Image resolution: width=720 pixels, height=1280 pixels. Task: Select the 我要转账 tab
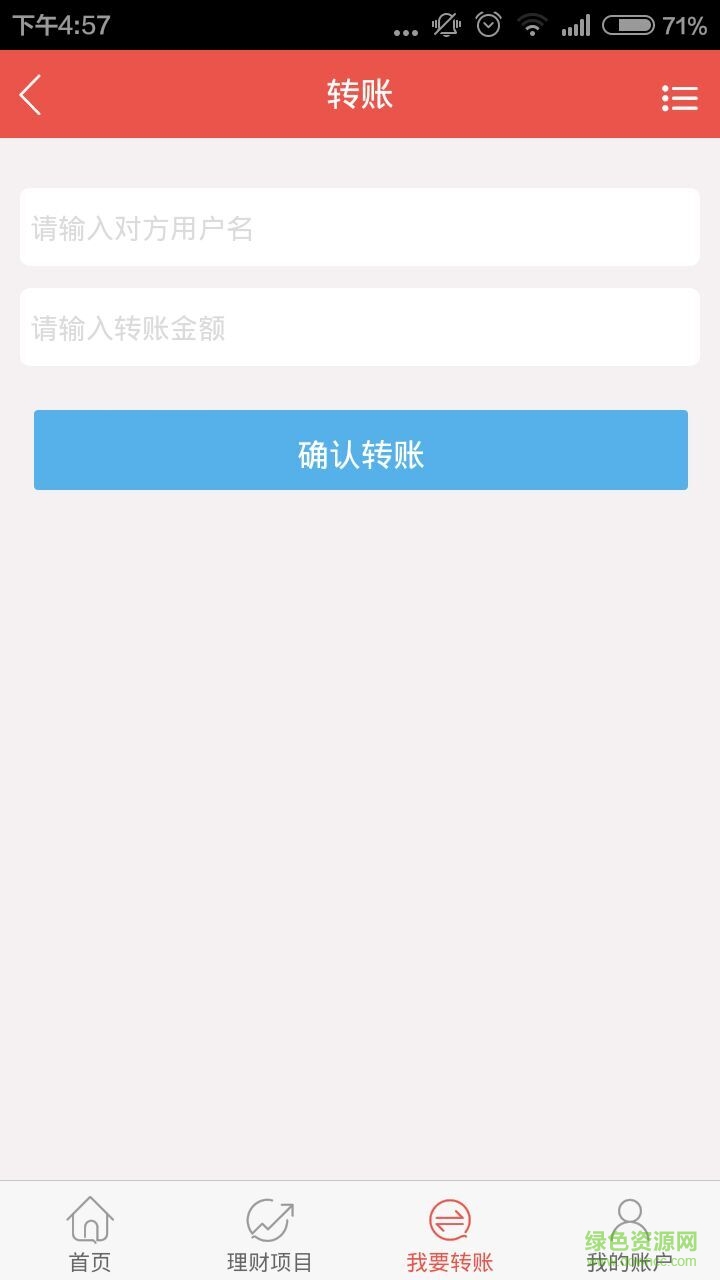(x=450, y=1233)
